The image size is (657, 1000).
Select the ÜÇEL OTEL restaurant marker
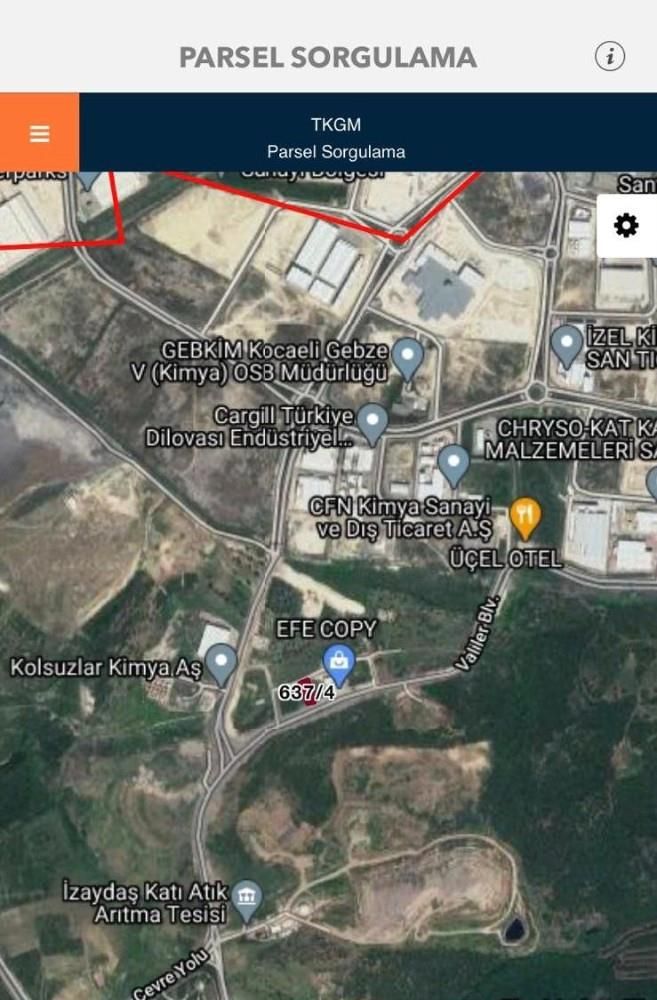tap(525, 515)
